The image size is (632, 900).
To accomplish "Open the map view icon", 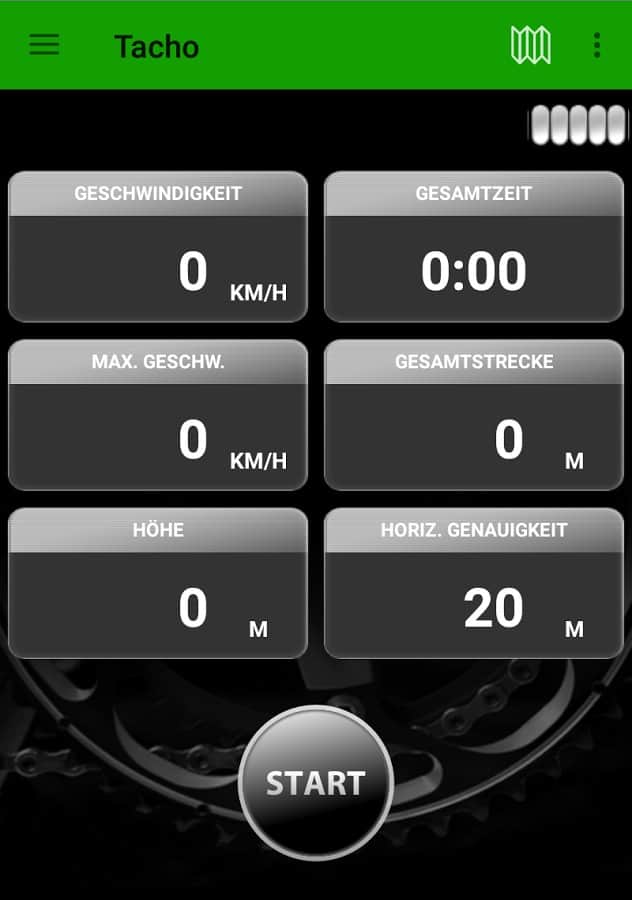I will 530,45.
